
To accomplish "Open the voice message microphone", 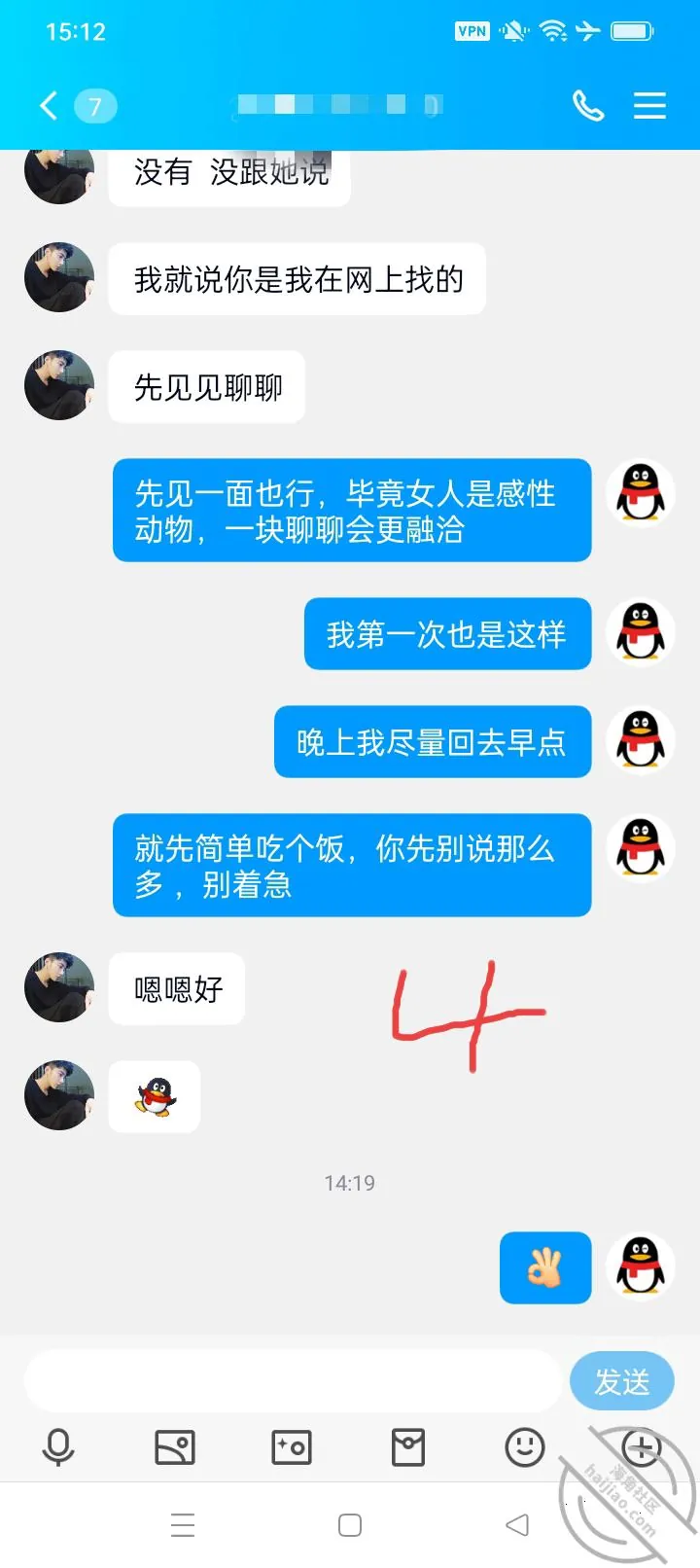I will [x=58, y=1447].
